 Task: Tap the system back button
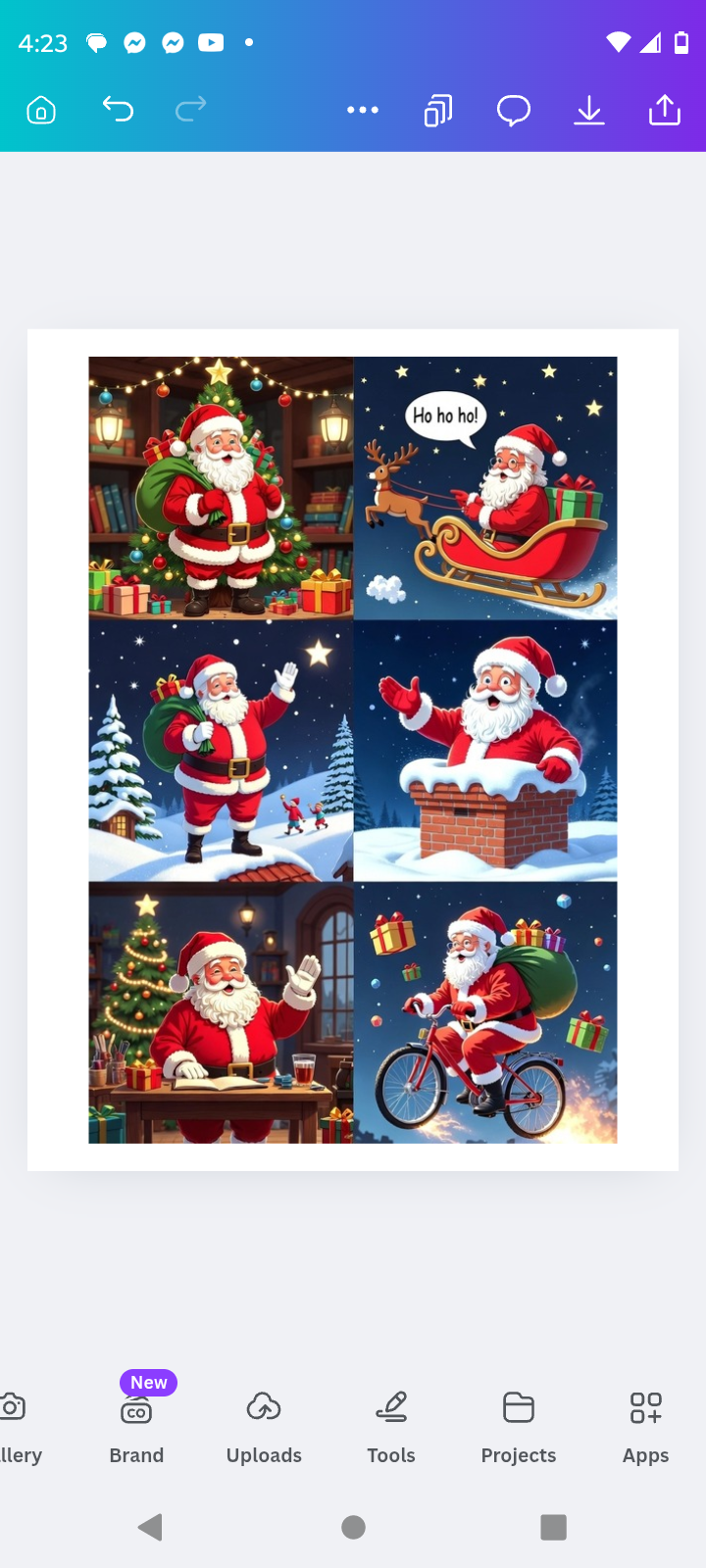(150, 1527)
